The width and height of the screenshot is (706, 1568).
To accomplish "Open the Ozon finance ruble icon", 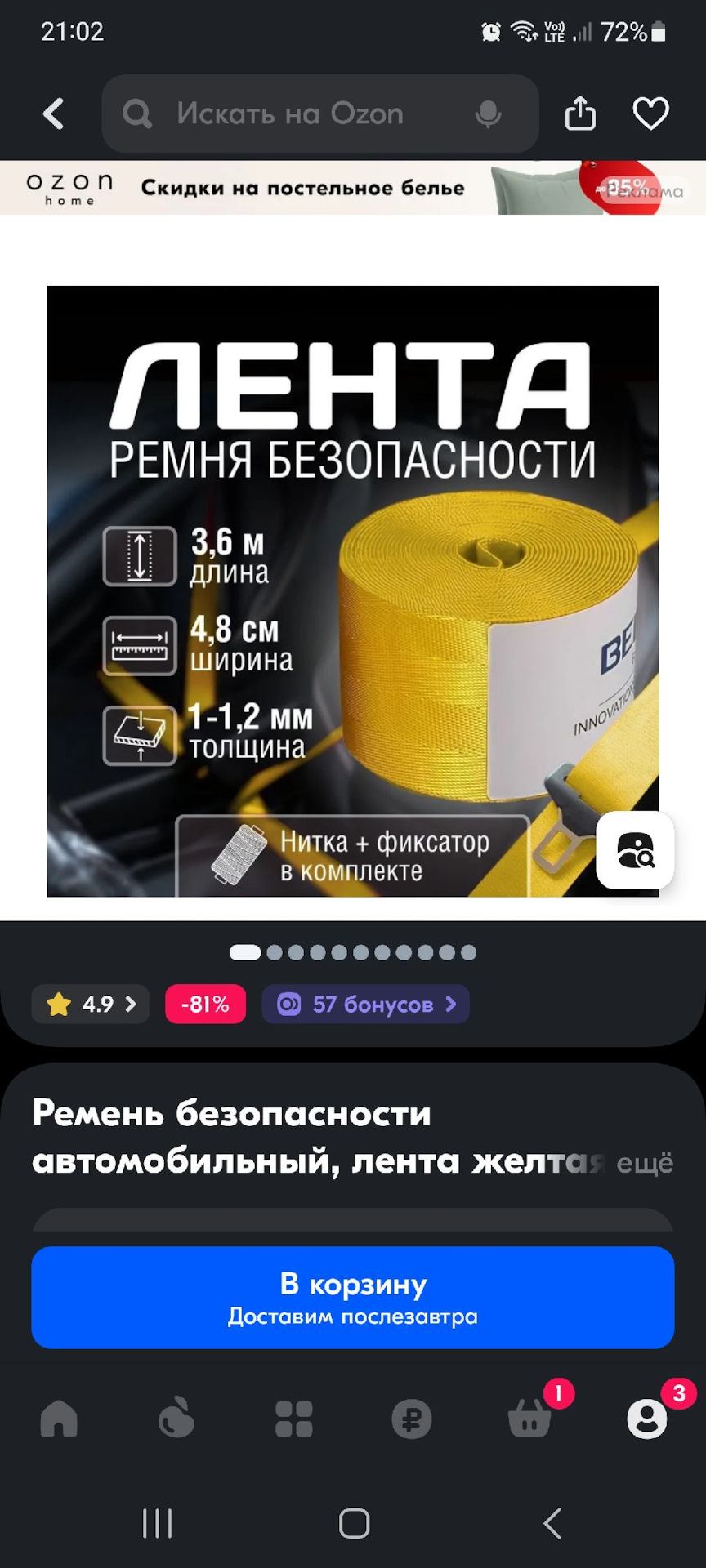I will (412, 1419).
